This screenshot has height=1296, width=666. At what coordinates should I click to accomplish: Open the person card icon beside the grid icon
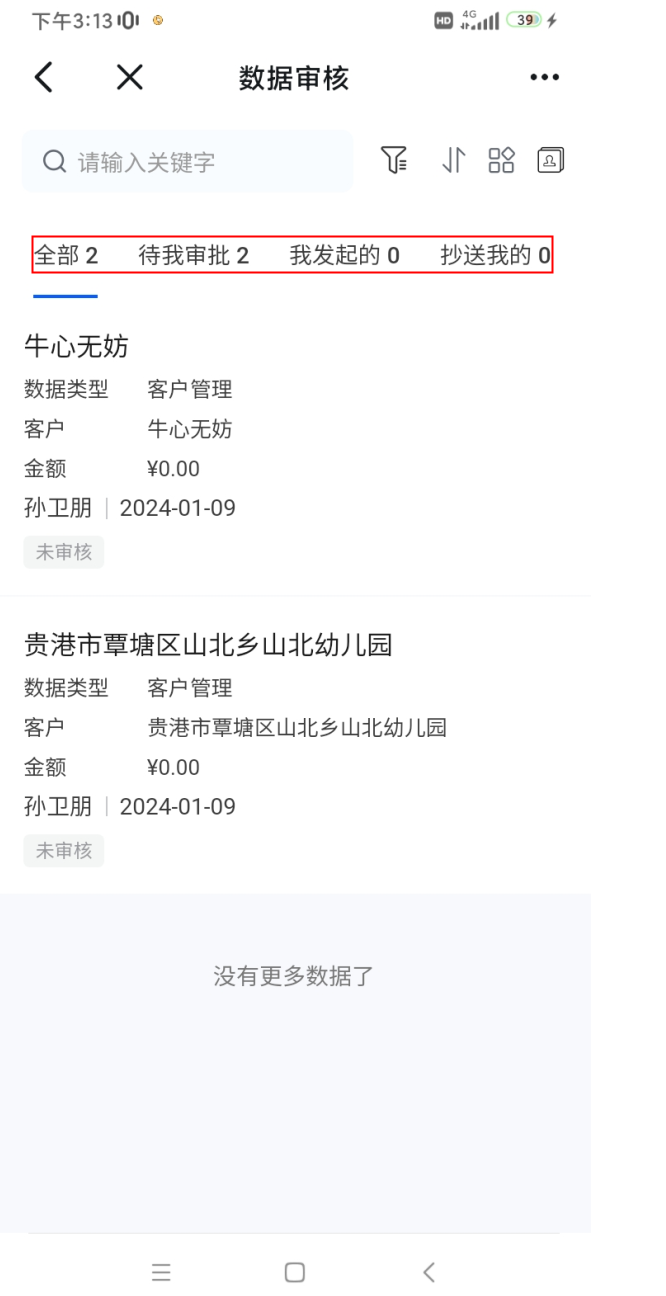coord(551,160)
